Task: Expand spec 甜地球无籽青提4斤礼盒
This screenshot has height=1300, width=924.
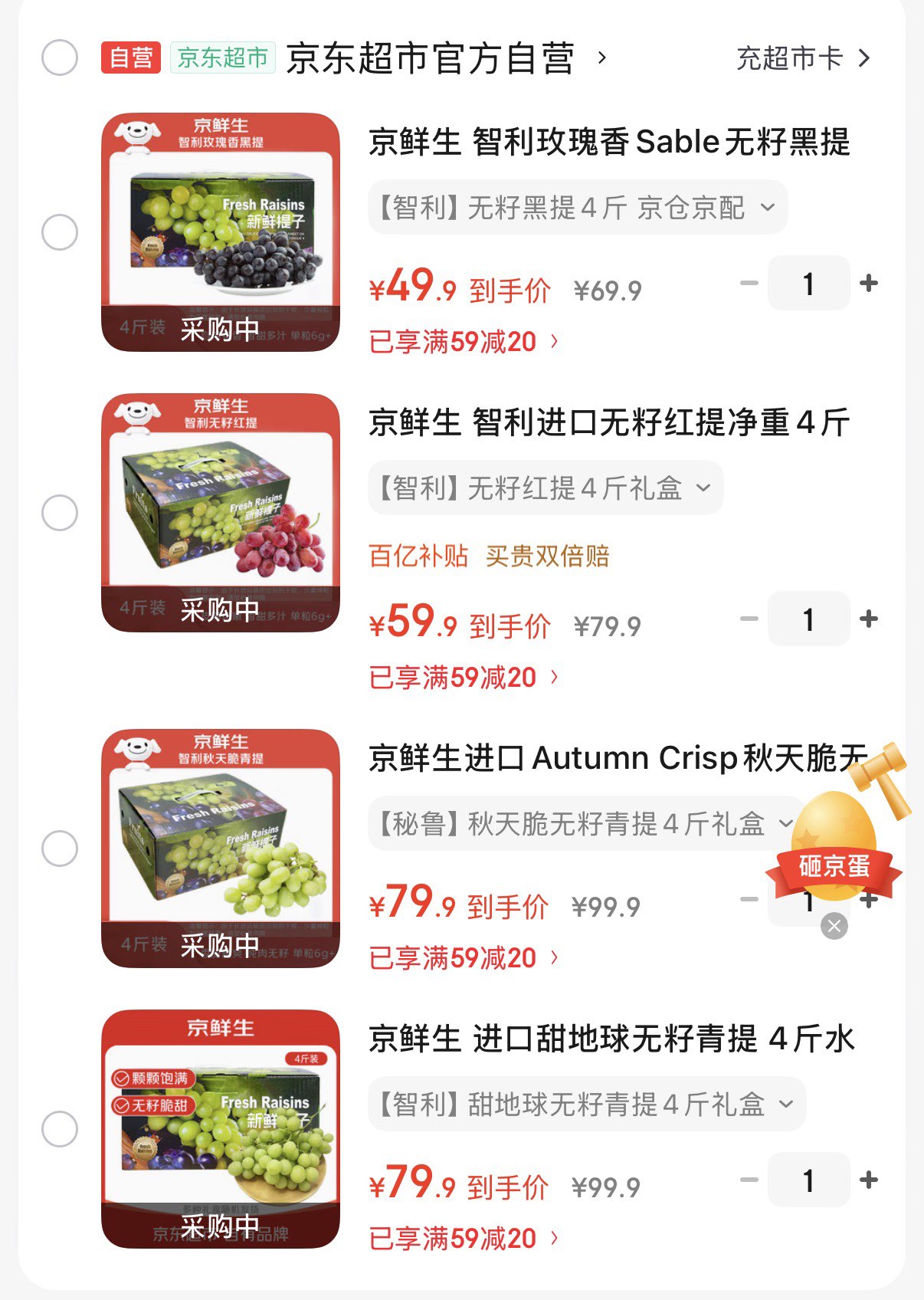Action: pyautogui.click(x=586, y=1105)
